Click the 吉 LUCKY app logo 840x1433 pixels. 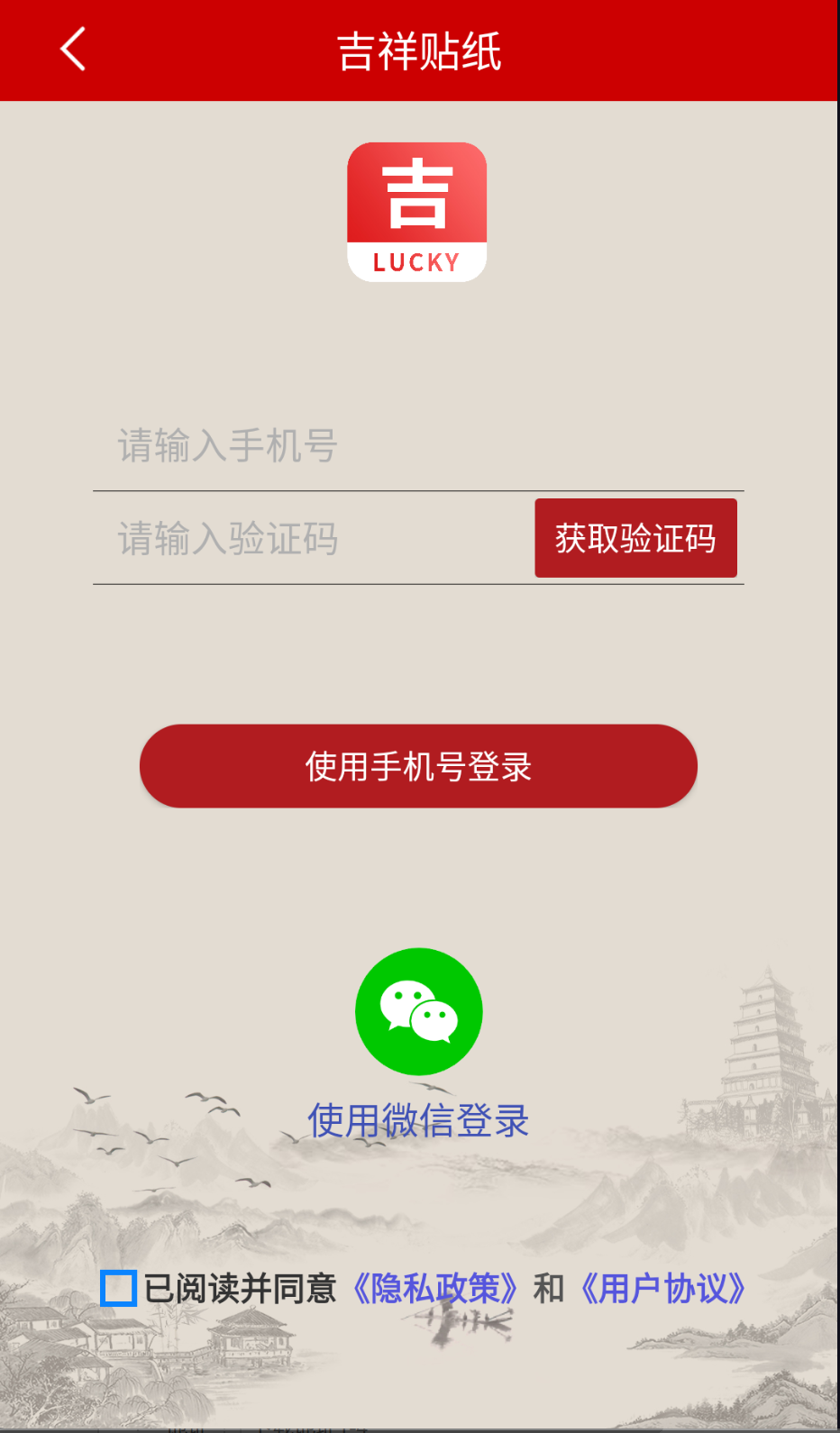[x=417, y=211]
